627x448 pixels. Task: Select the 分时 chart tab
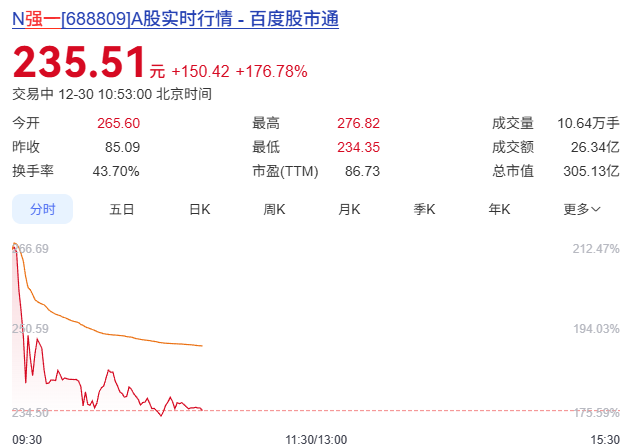42,209
